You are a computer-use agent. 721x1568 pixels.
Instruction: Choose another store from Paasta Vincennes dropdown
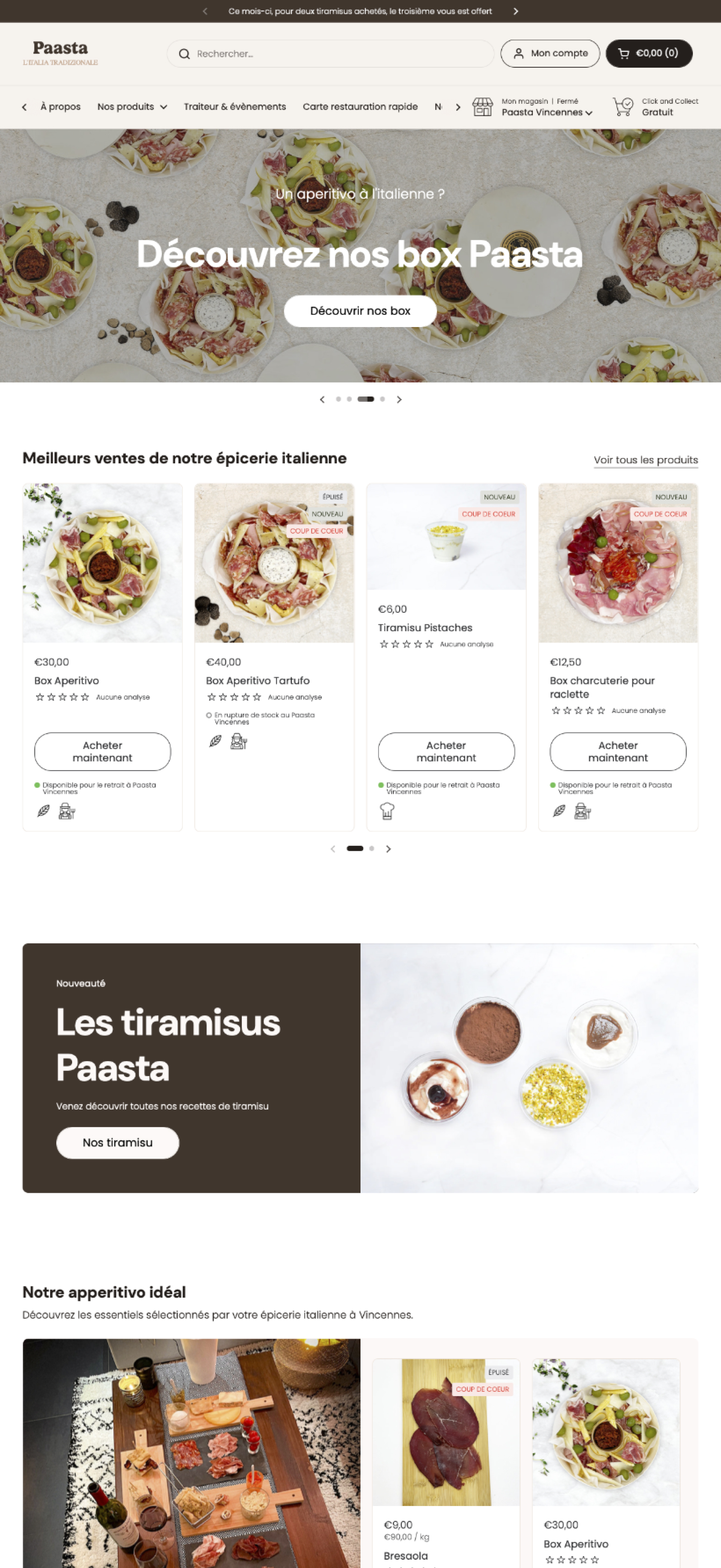(x=546, y=113)
